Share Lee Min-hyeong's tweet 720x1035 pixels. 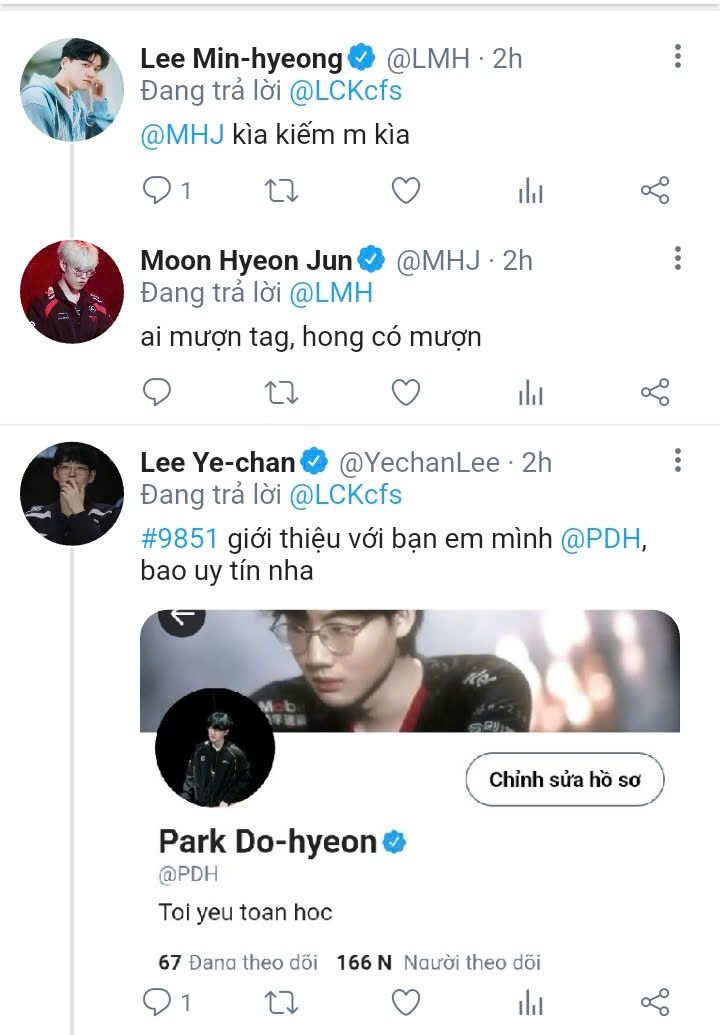(654, 190)
